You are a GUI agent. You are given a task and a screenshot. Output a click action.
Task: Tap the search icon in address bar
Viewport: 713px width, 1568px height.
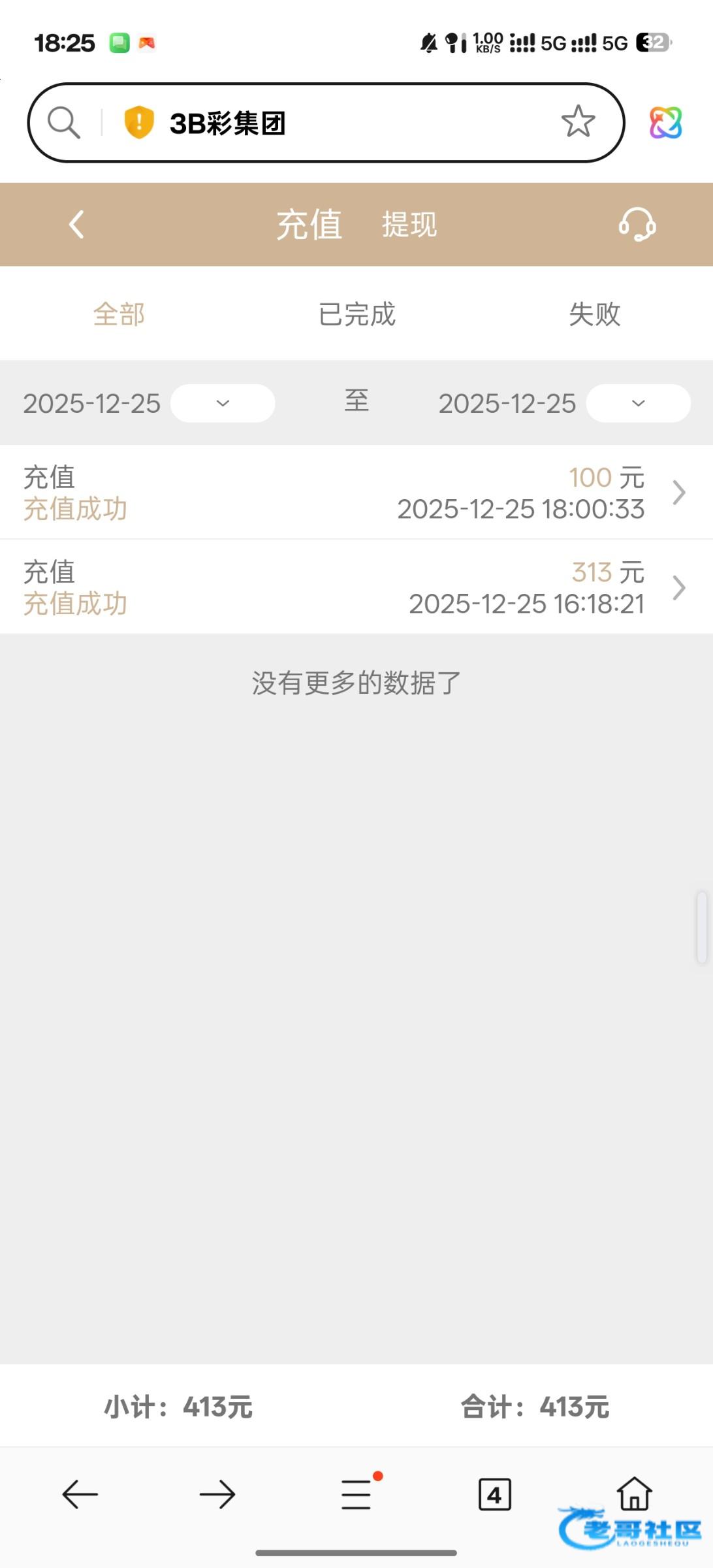[x=64, y=122]
